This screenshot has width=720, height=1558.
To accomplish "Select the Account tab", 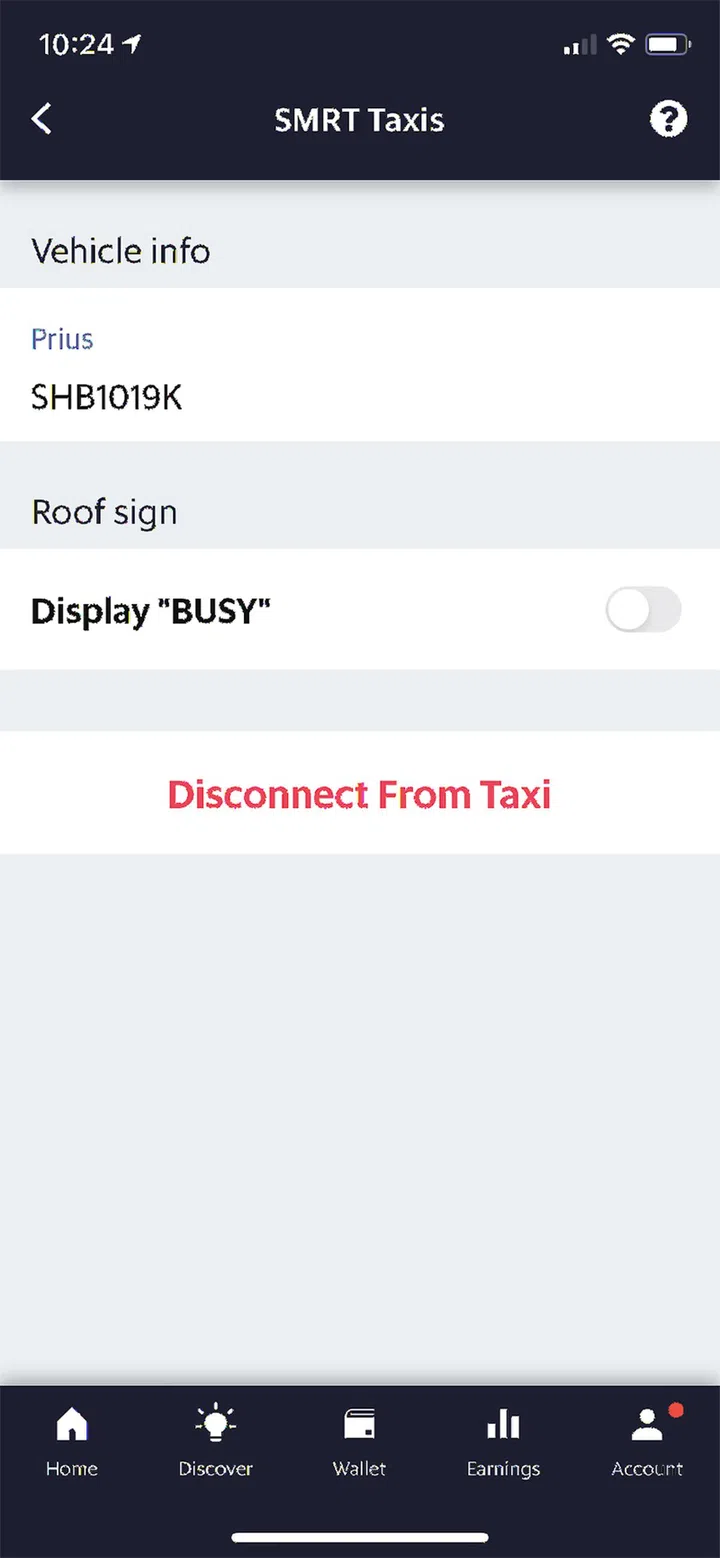I will (x=647, y=1441).
